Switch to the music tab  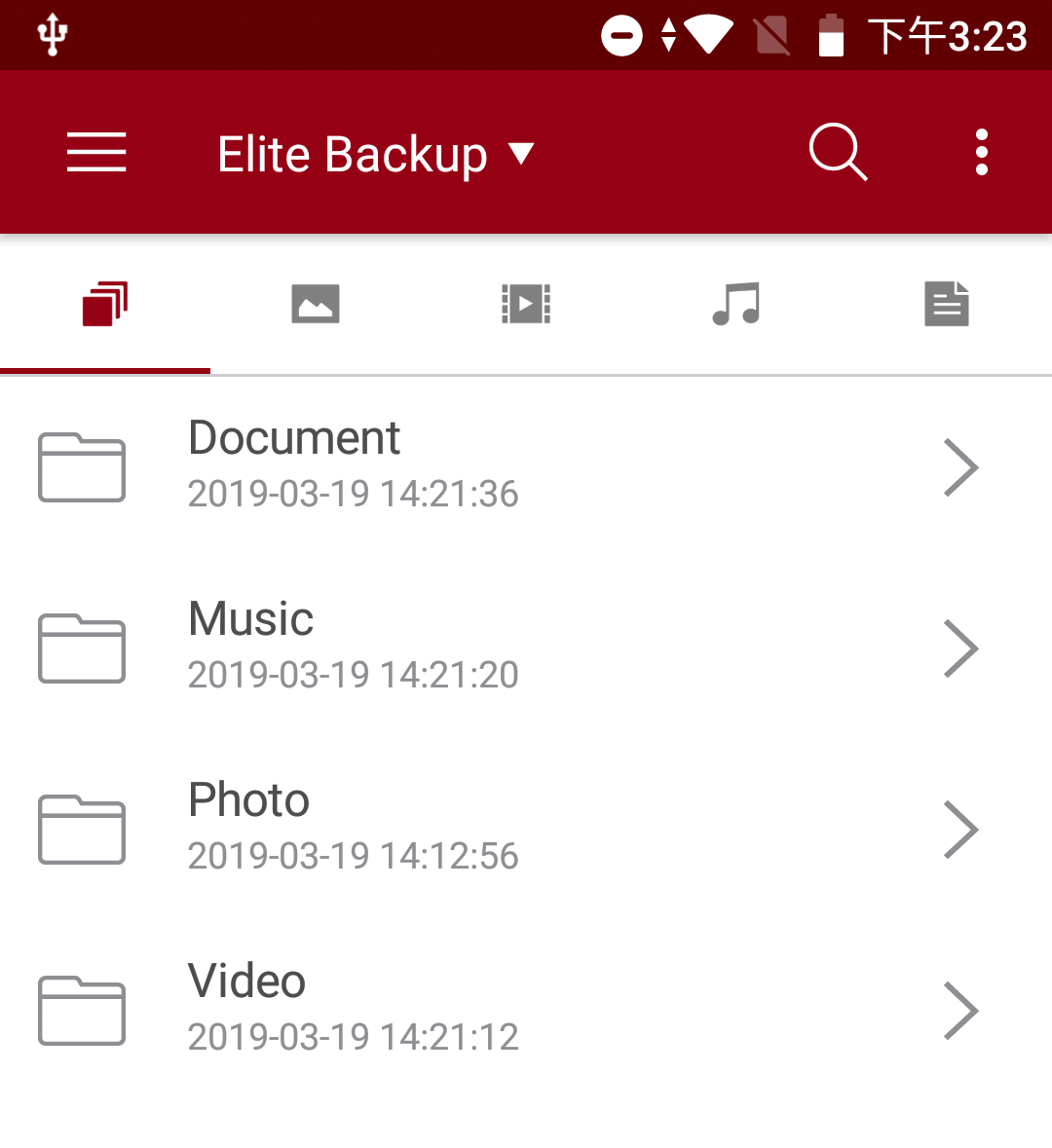click(736, 305)
